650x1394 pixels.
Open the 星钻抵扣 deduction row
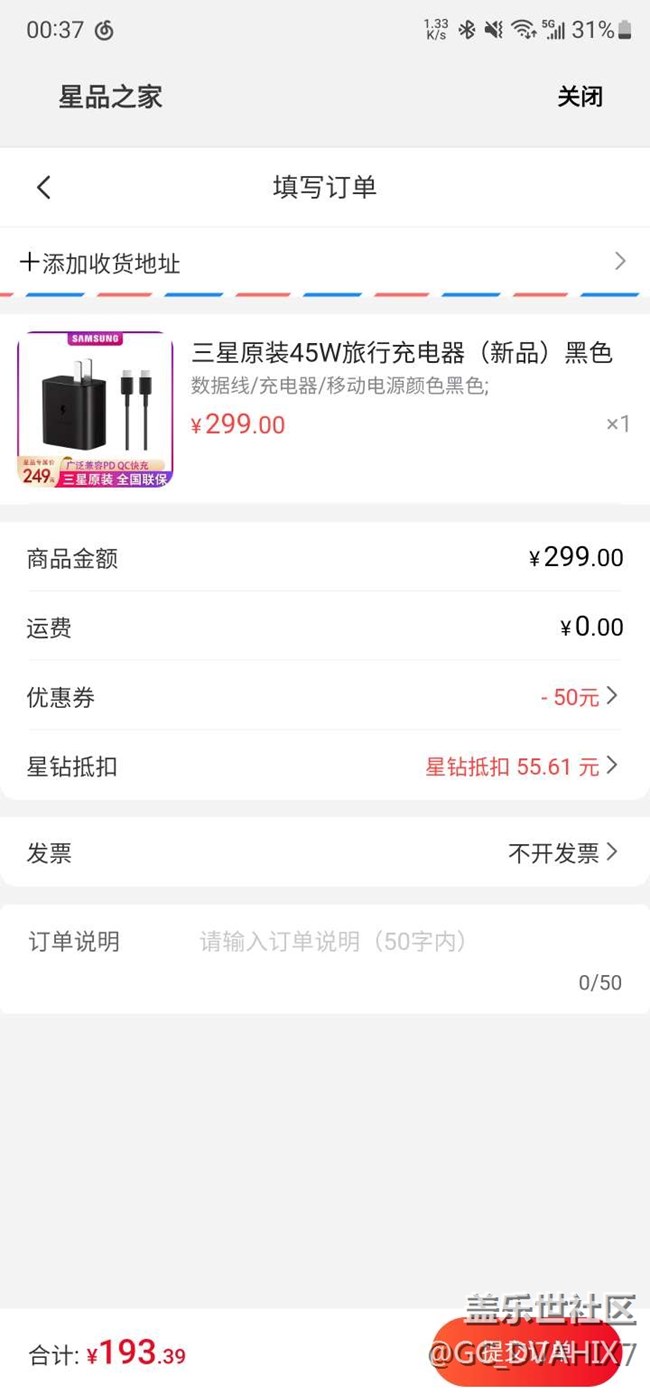coord(324,767)
